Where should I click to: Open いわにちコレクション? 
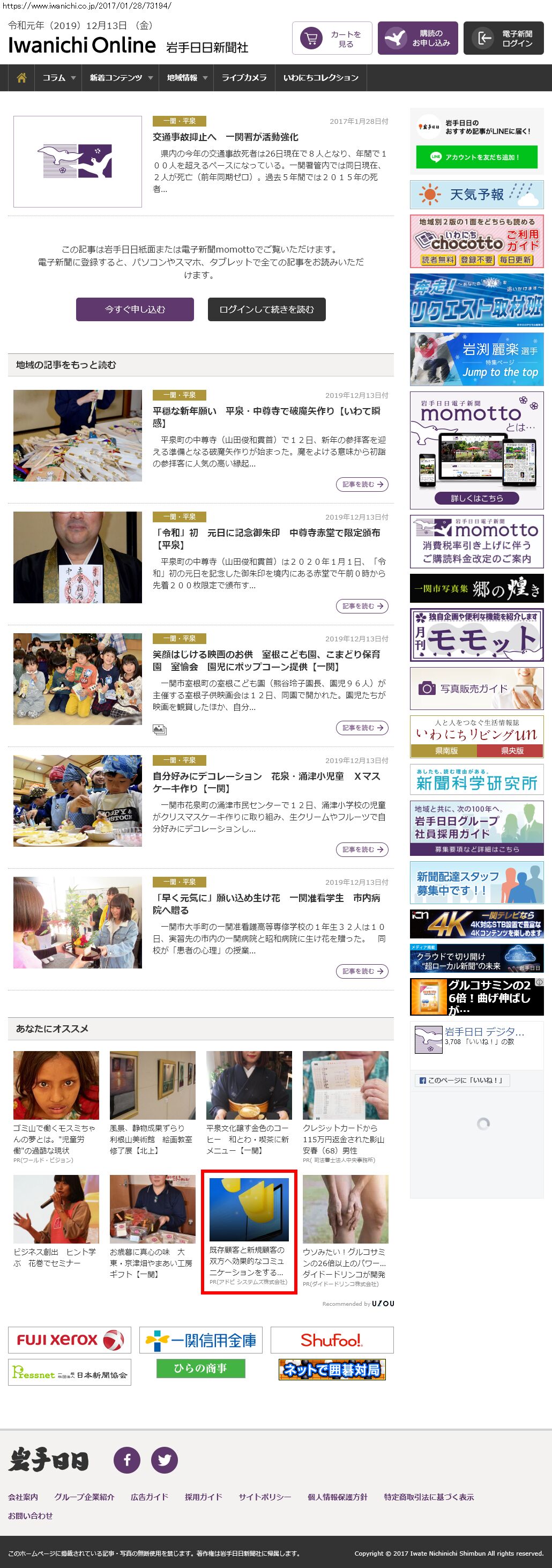click(320, 78)
